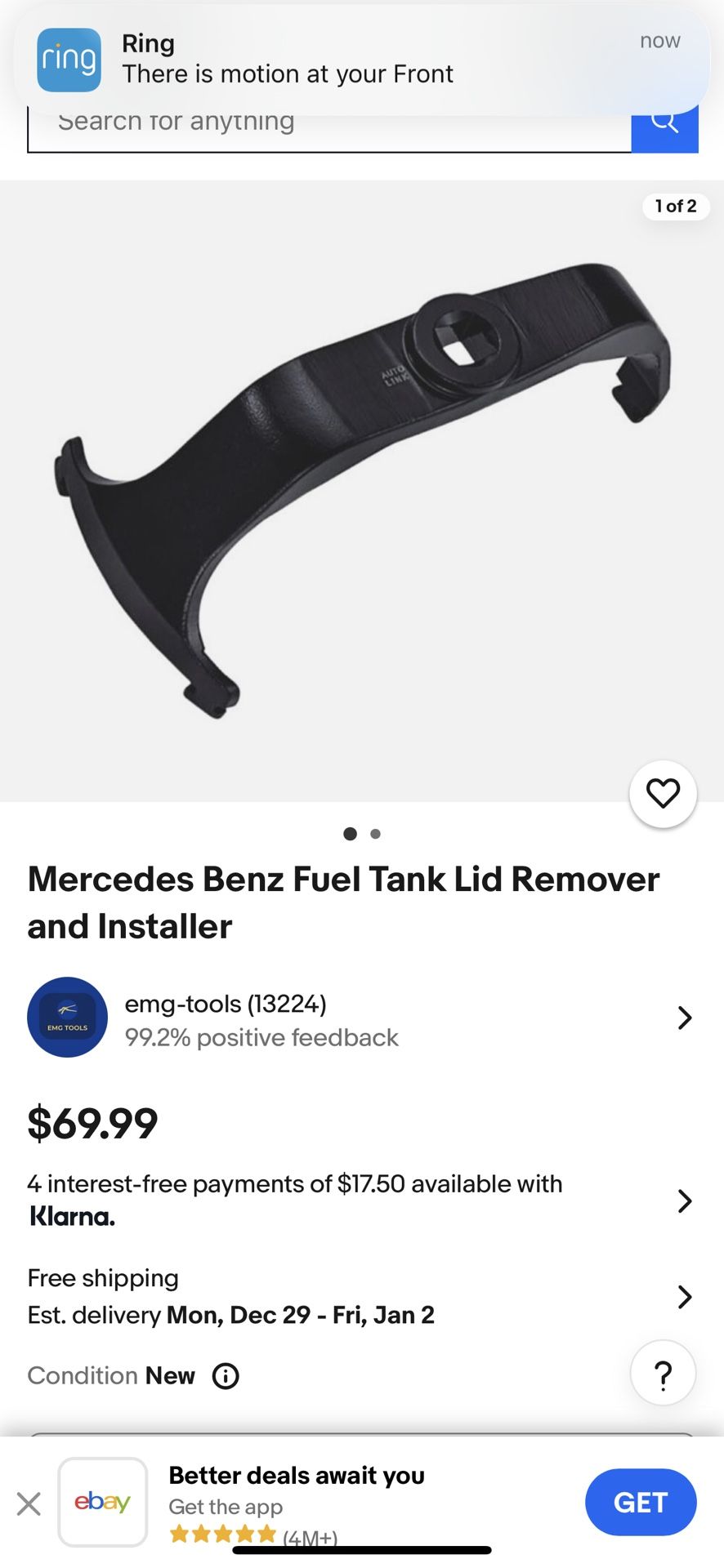724x1568 pixels.
Task: Tap the 1 of 2 photo counter badge
Action: (675, 207)
